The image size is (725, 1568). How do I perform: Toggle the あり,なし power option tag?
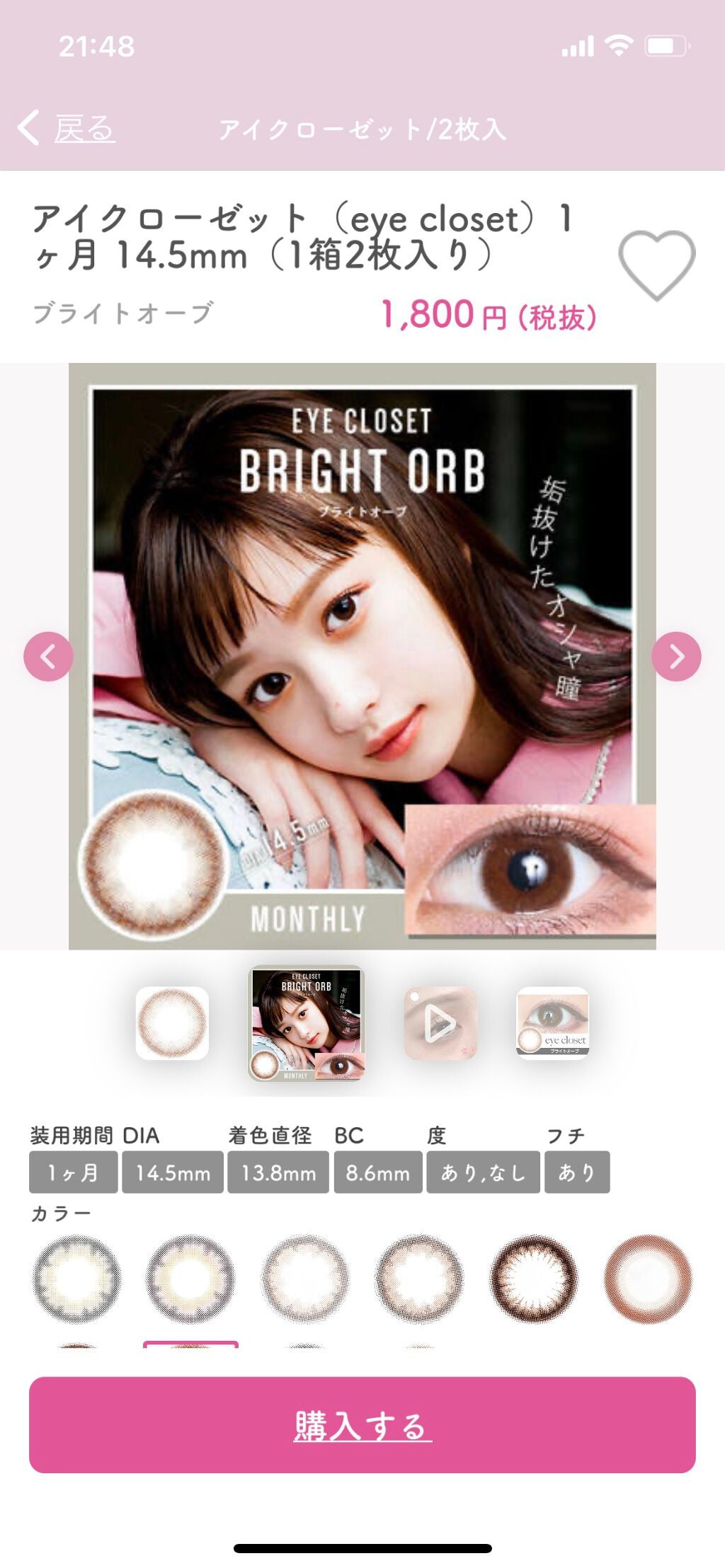pos(484,1171)
